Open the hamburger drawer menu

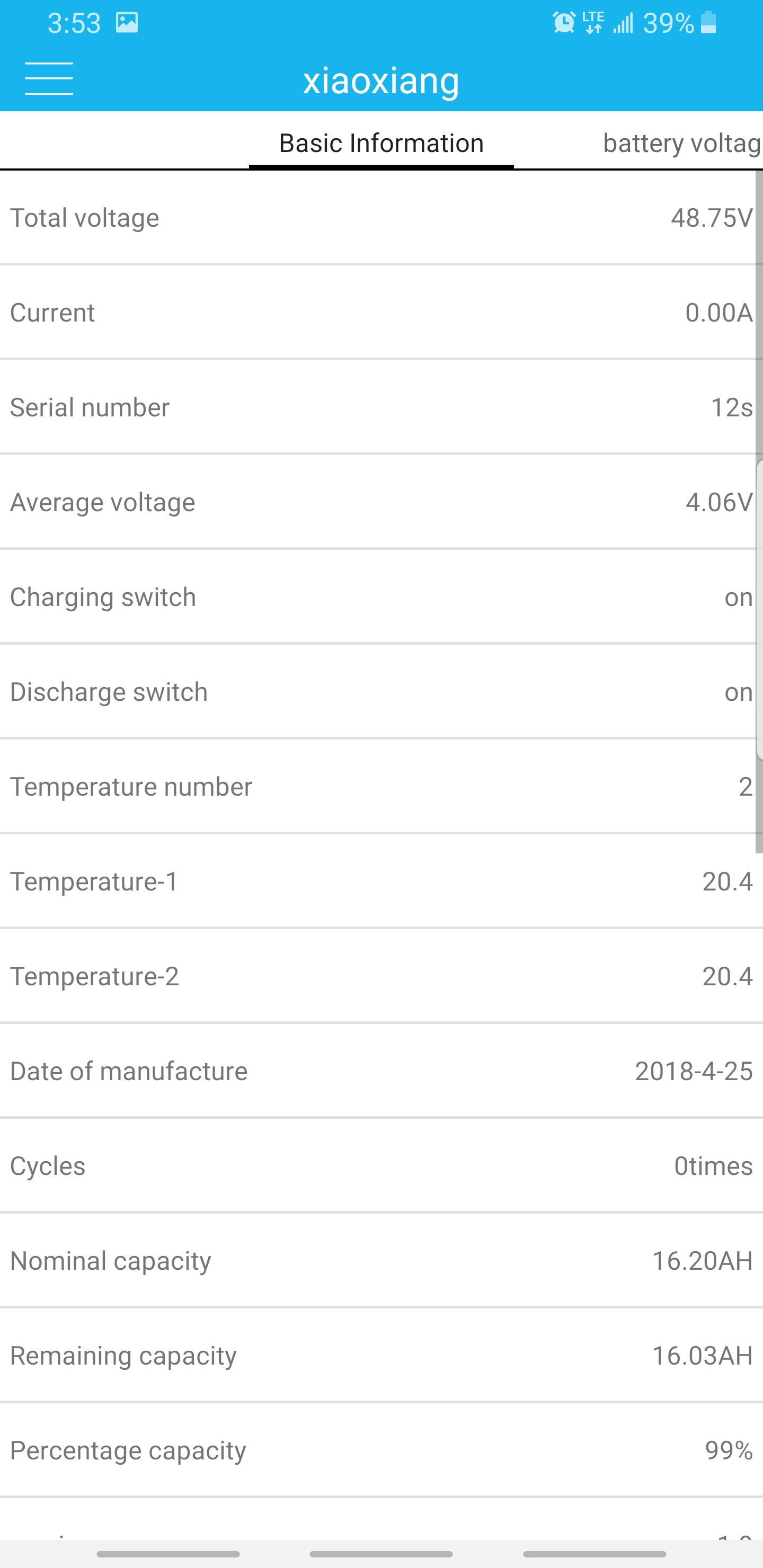pyautogui.click(x=49, y=78)
